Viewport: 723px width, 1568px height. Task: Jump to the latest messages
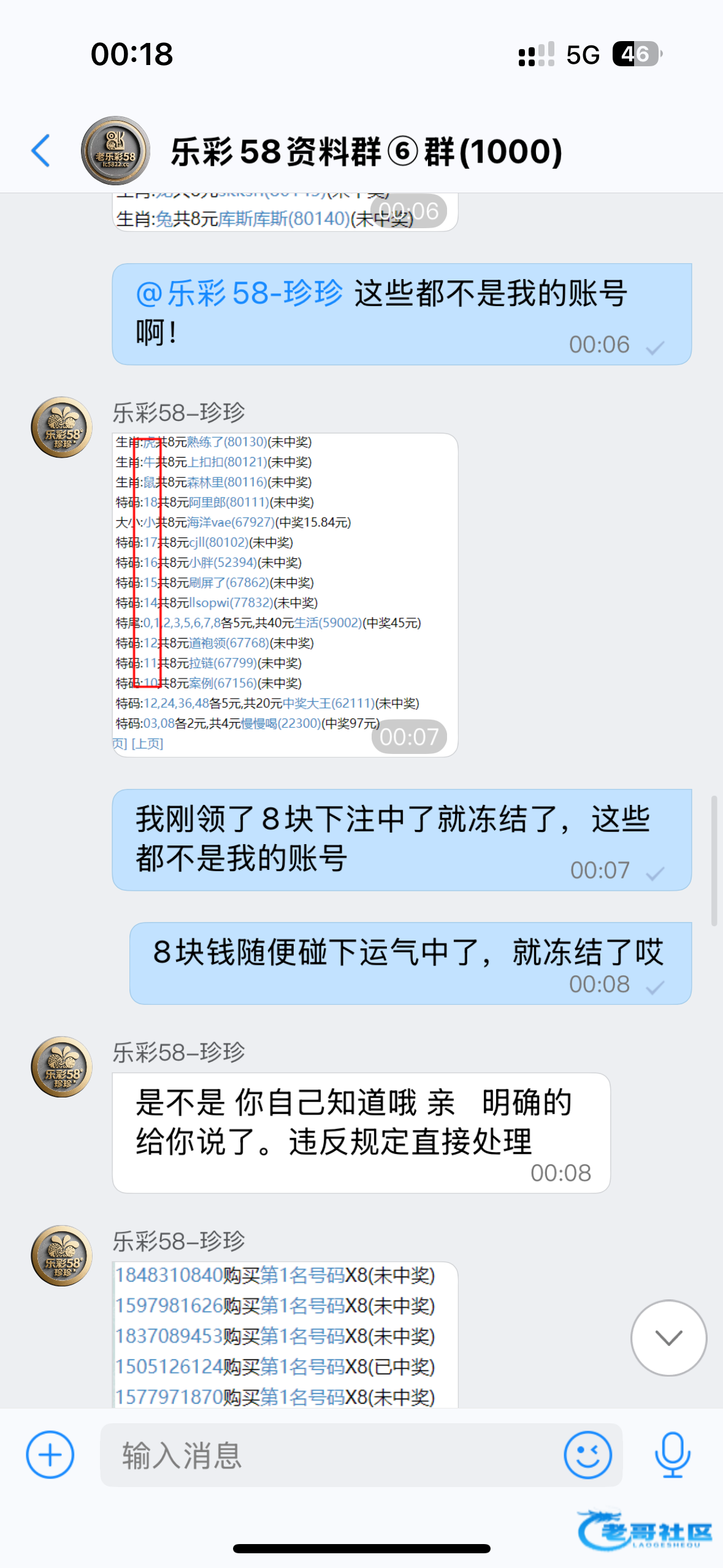coord(668,1337)
